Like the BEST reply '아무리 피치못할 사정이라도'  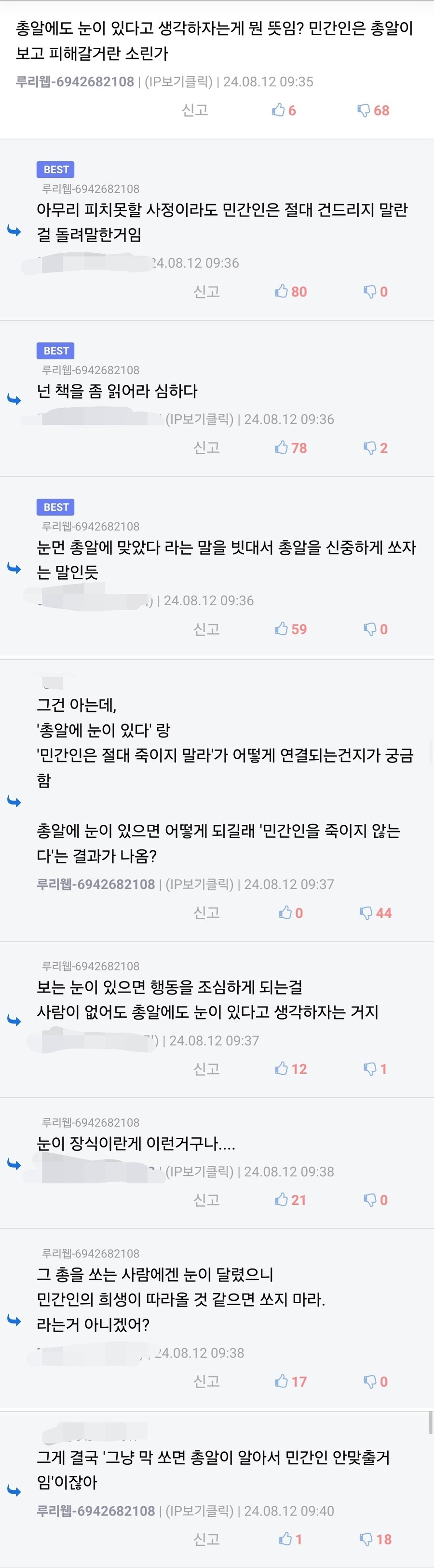point(290,292)
